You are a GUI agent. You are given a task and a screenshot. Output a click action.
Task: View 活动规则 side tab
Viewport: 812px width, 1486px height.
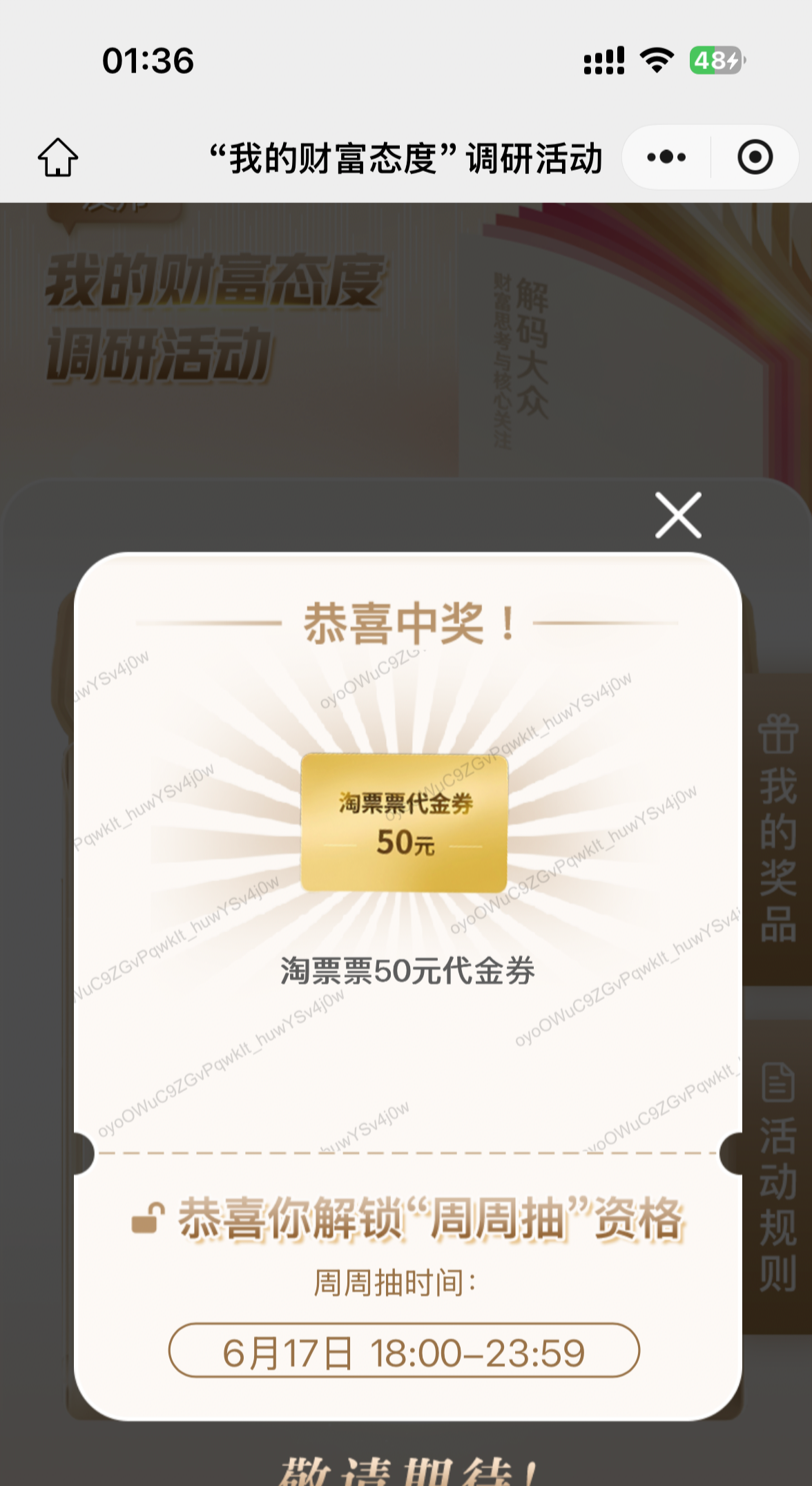(777, 1177)
